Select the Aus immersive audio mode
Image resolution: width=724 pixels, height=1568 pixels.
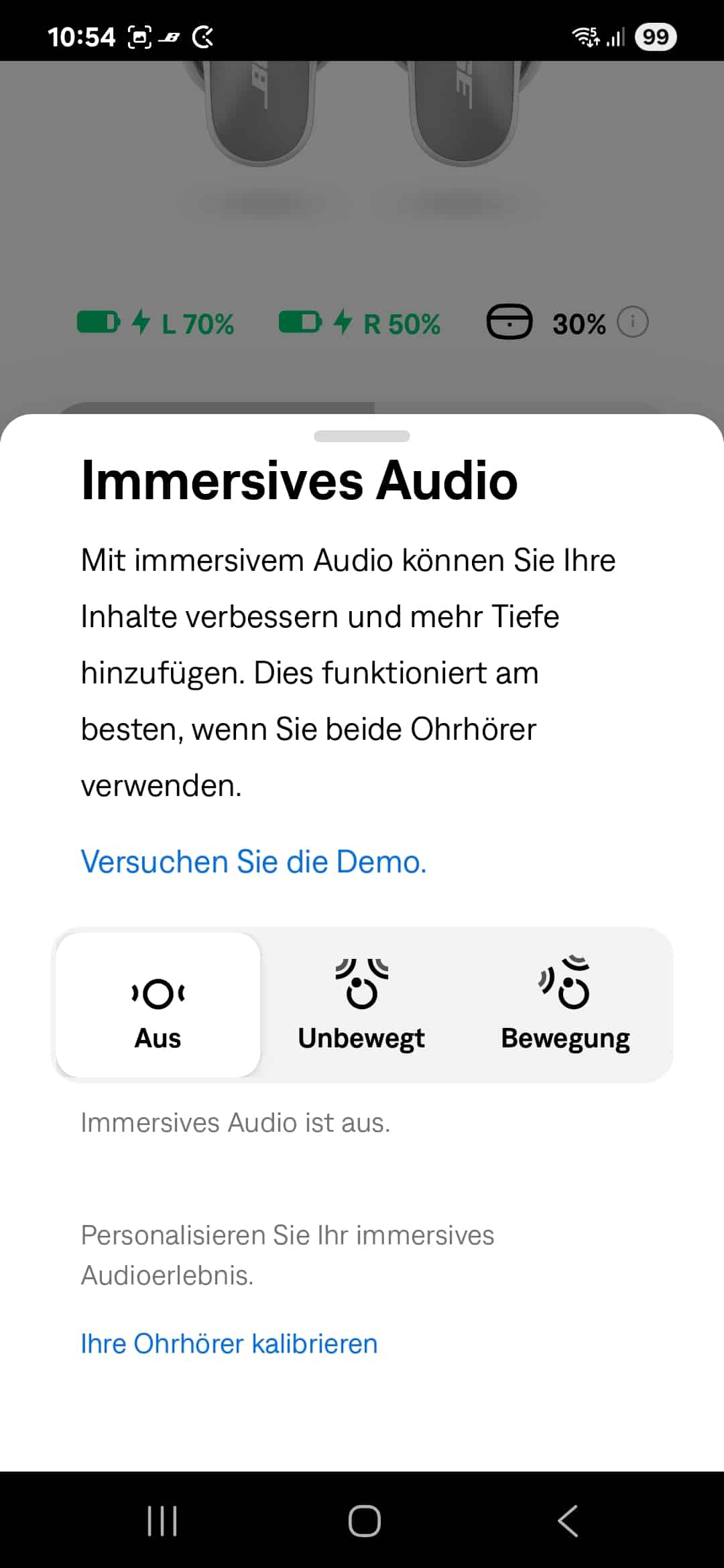[158, 1005]
